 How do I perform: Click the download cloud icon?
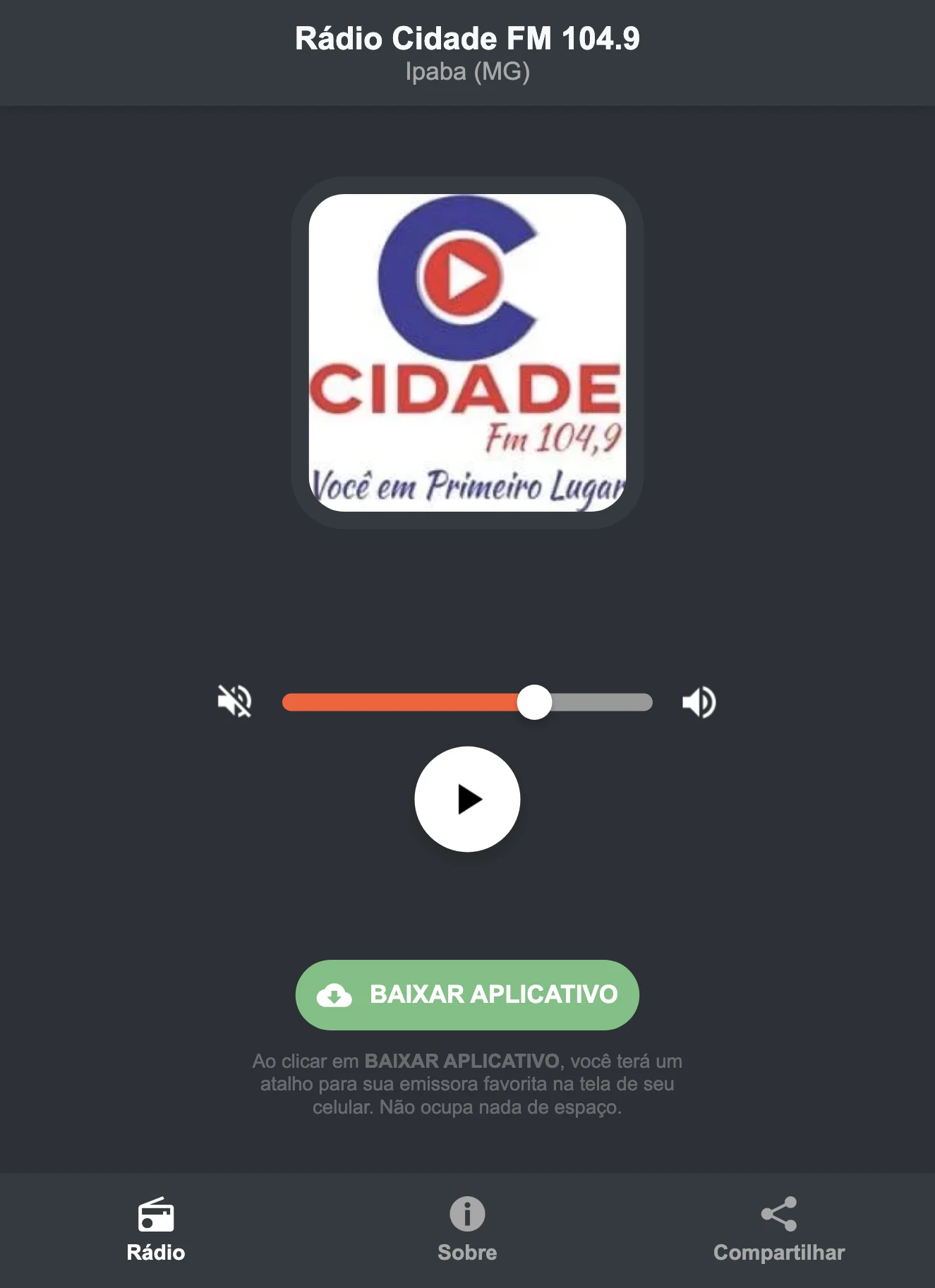pos(335,994)
